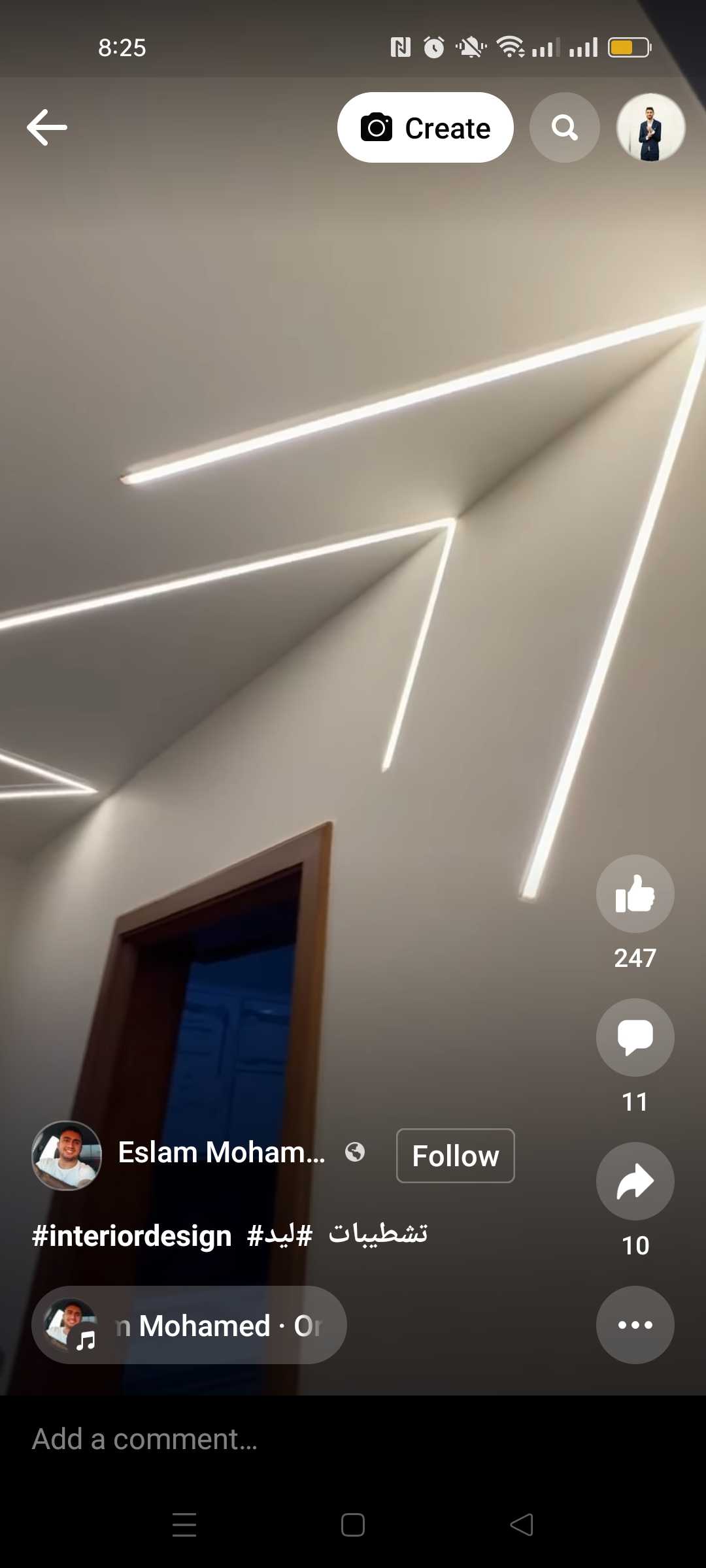This screenshot has height=1568, width=706.
Task: Open Eslam Mohamed's profile from avatar
Action: coord(67,1156)
